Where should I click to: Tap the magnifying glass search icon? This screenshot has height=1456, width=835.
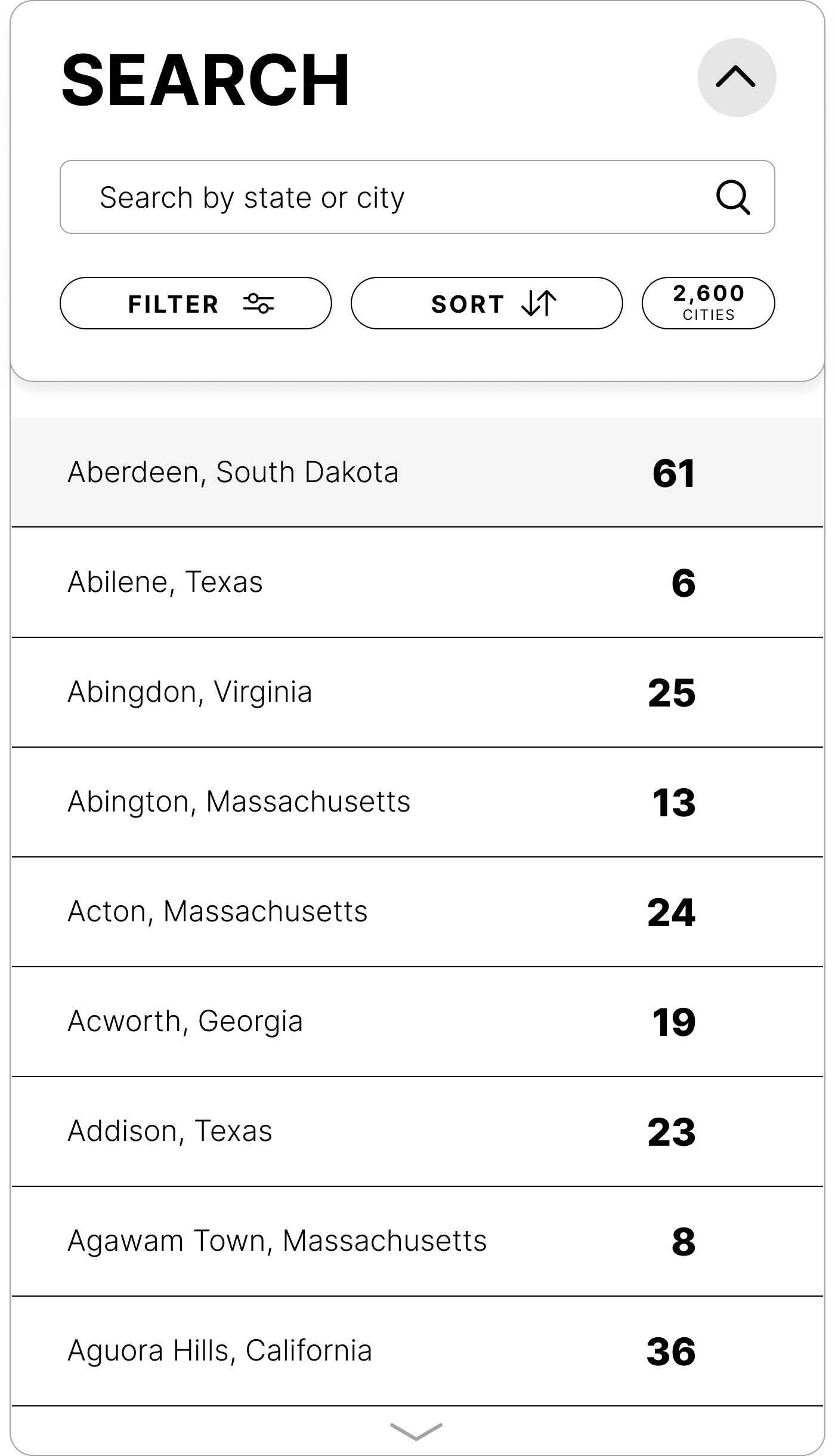[x=733, y=197]
